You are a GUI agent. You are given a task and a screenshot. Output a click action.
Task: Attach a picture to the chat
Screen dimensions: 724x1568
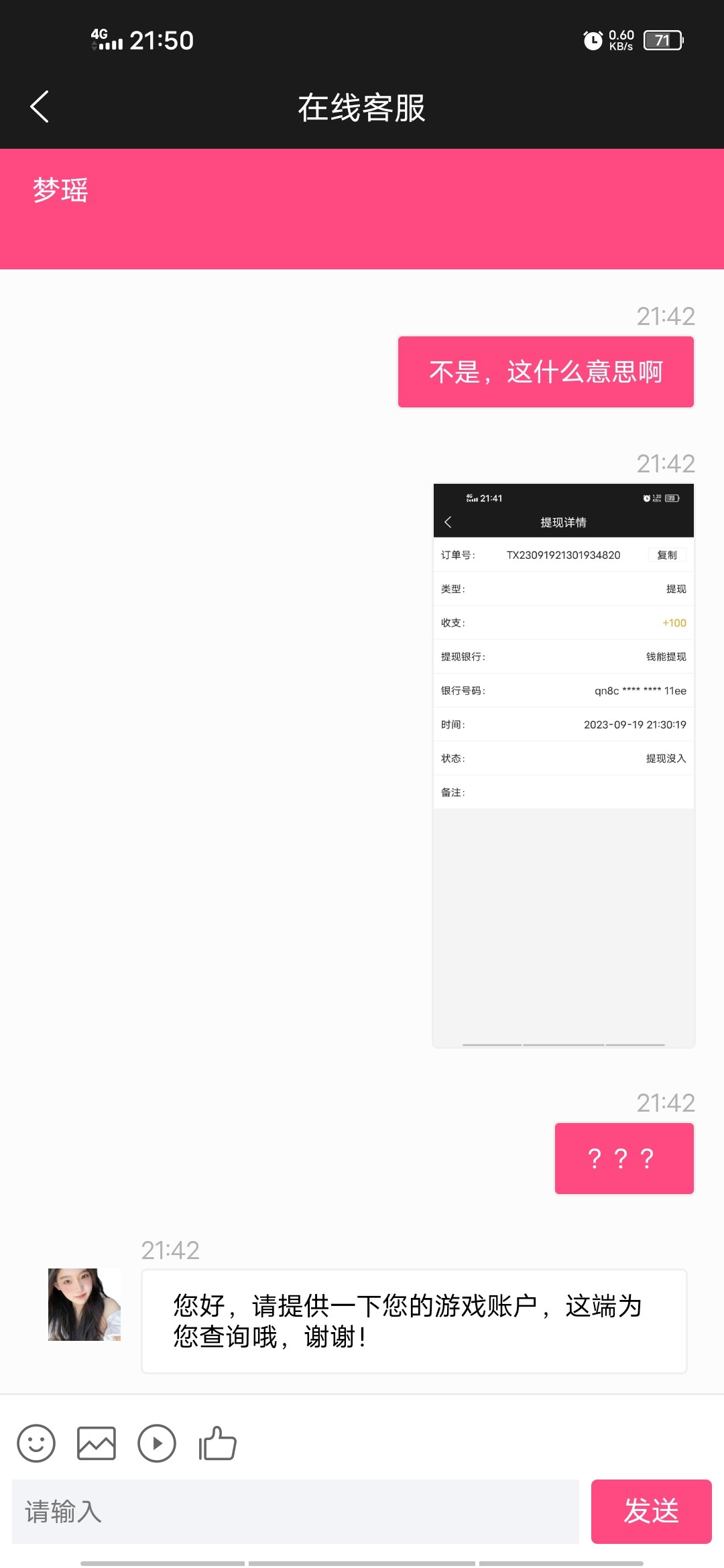pos(97,1443)
